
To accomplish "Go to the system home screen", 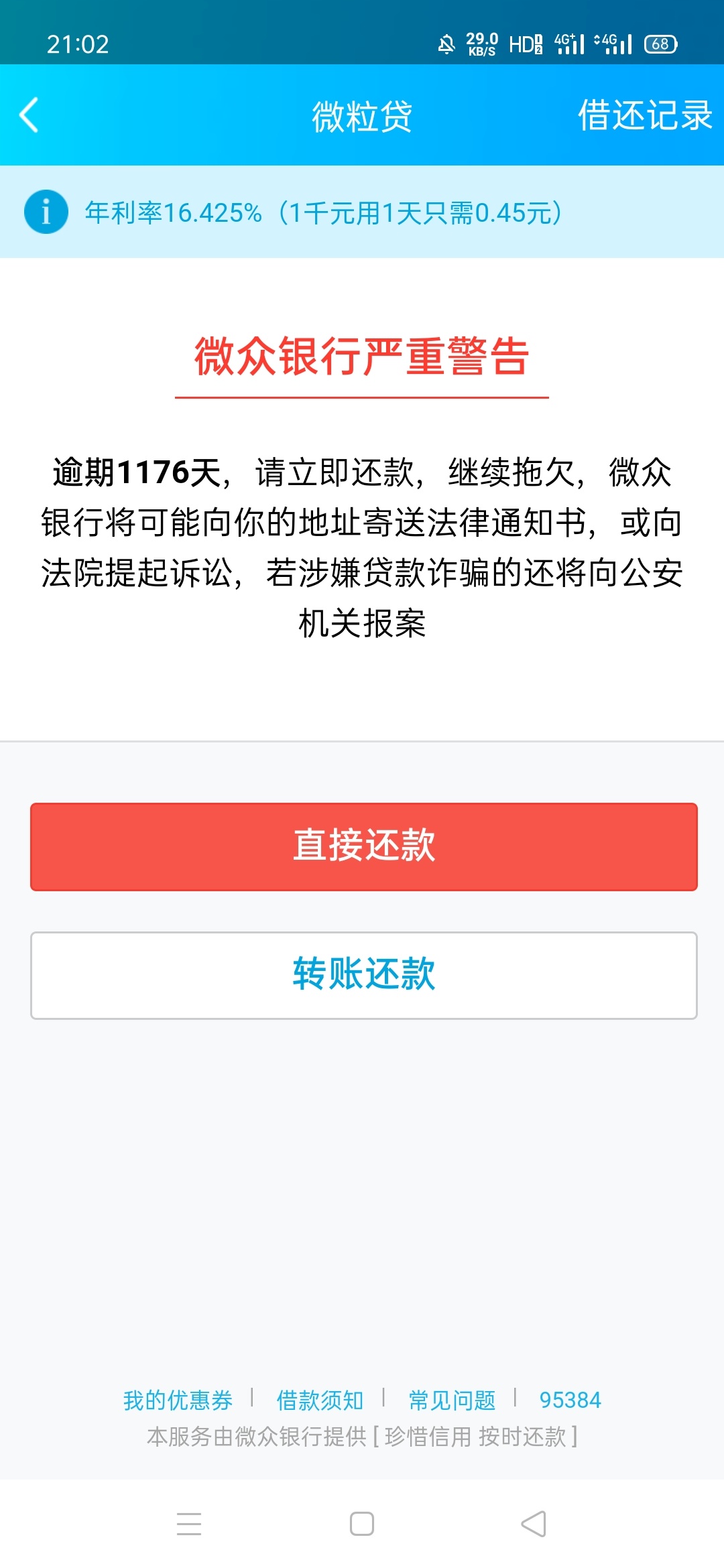I will 362,1524.
